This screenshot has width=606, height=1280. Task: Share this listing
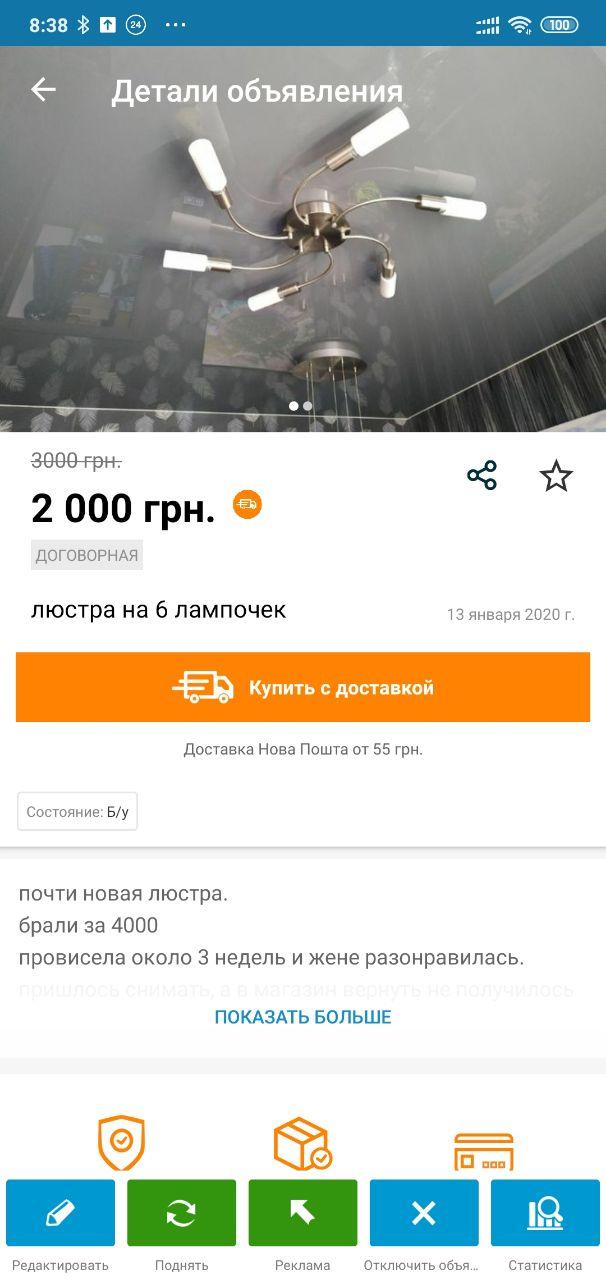click(482, 475)
